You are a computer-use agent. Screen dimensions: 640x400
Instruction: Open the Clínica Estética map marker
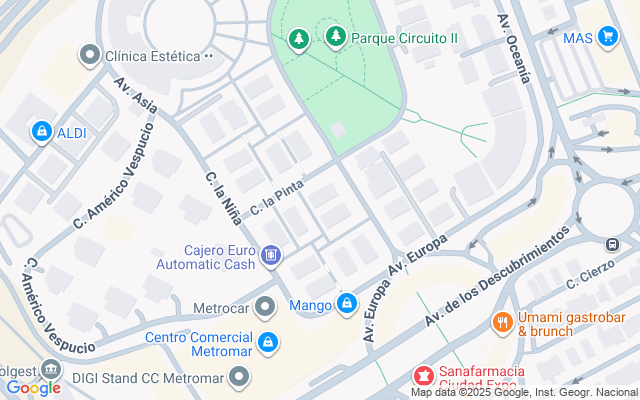[91, 55]
